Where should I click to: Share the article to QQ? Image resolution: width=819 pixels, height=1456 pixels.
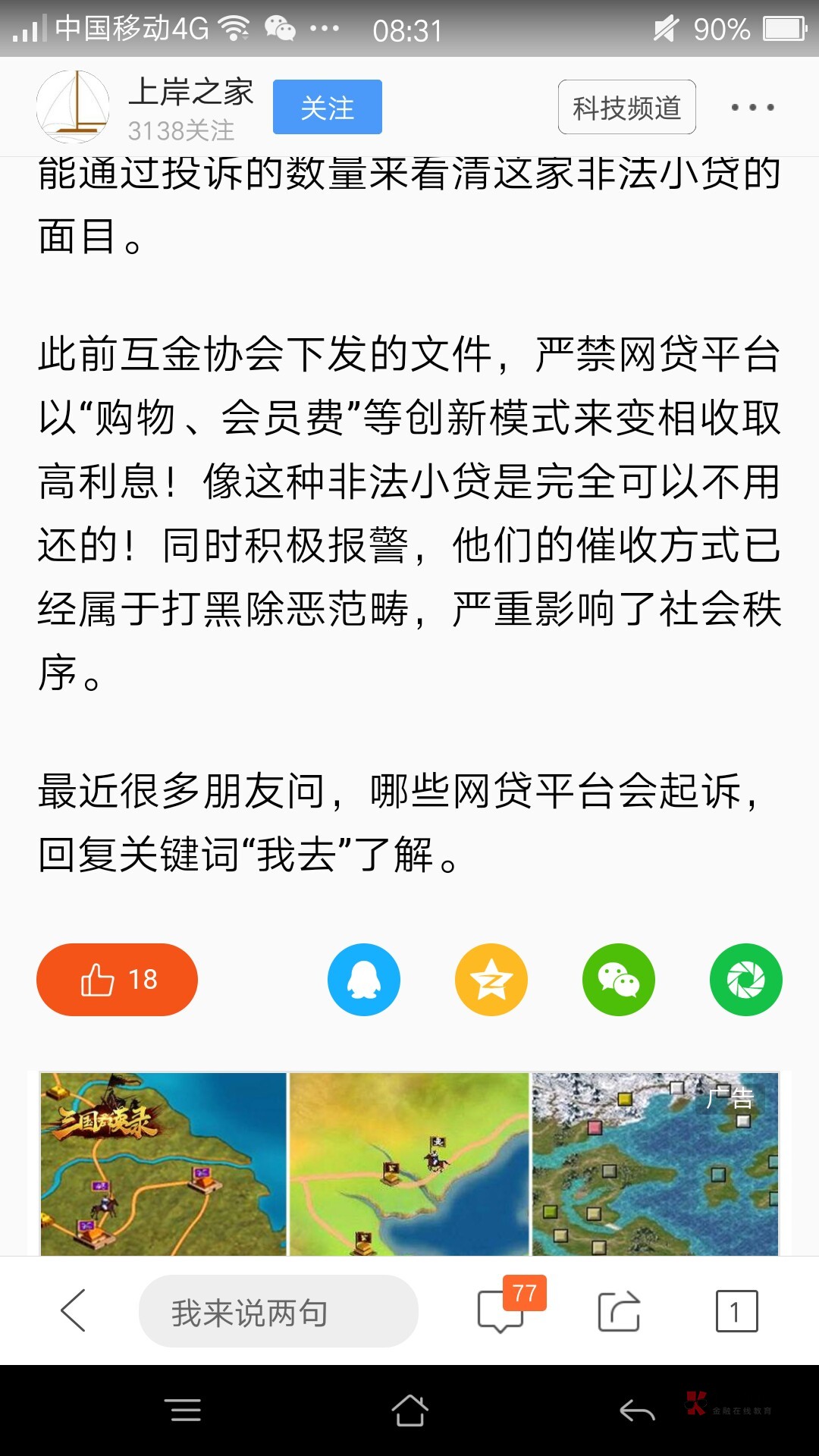[x=364, y=980]
